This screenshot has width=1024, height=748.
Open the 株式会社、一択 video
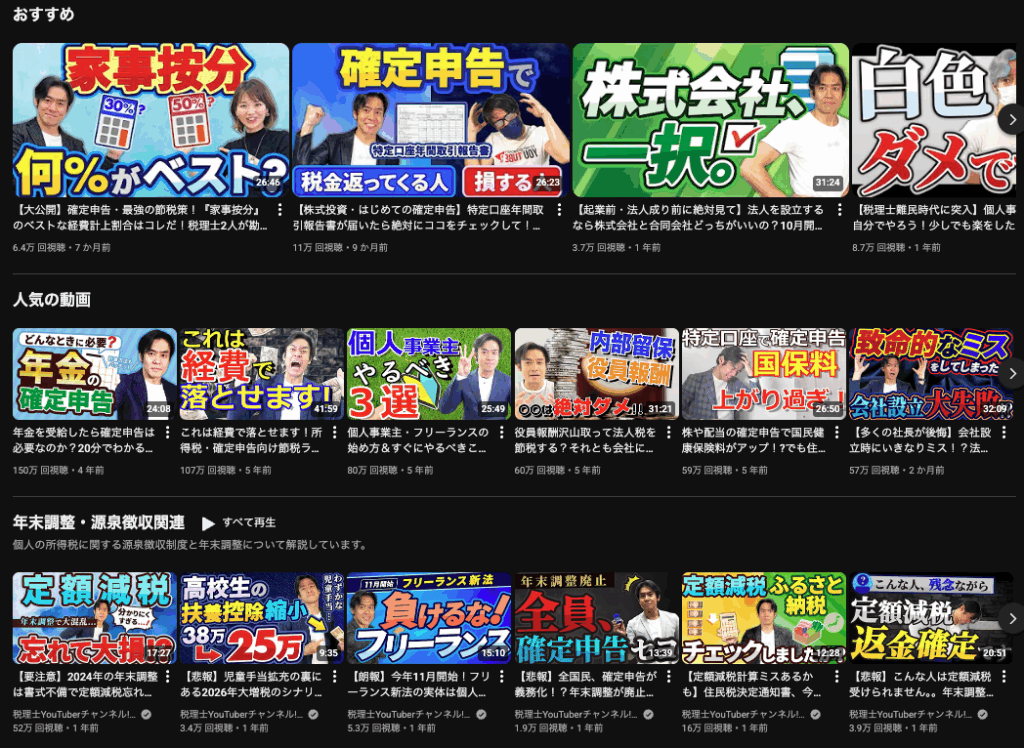coord(710,120)
